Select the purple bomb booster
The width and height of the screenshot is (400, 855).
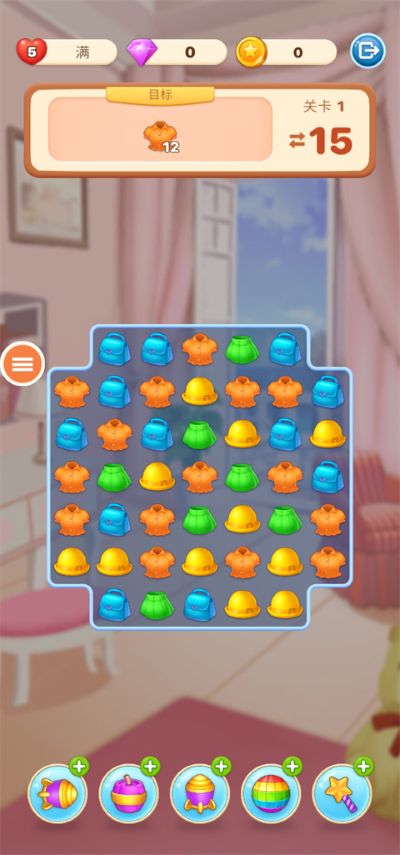pyautogui.click(x=129, y=793)
